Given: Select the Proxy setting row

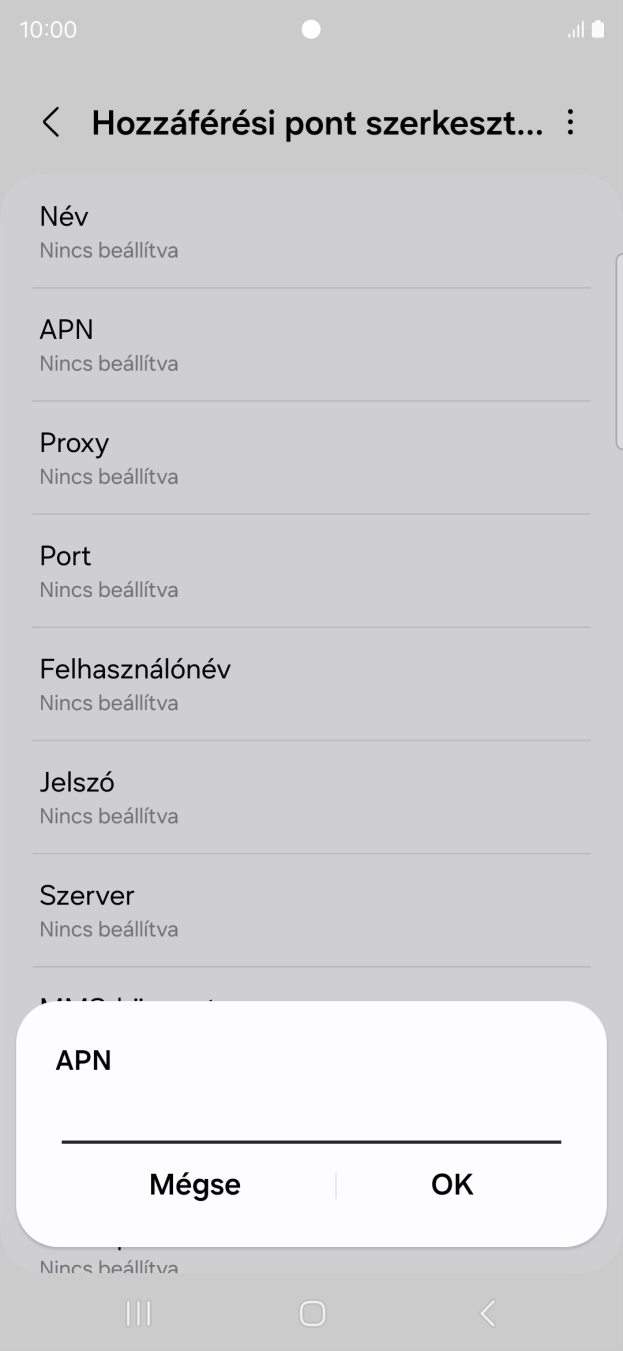Looking at the screenshot, I should pos(311,458).
